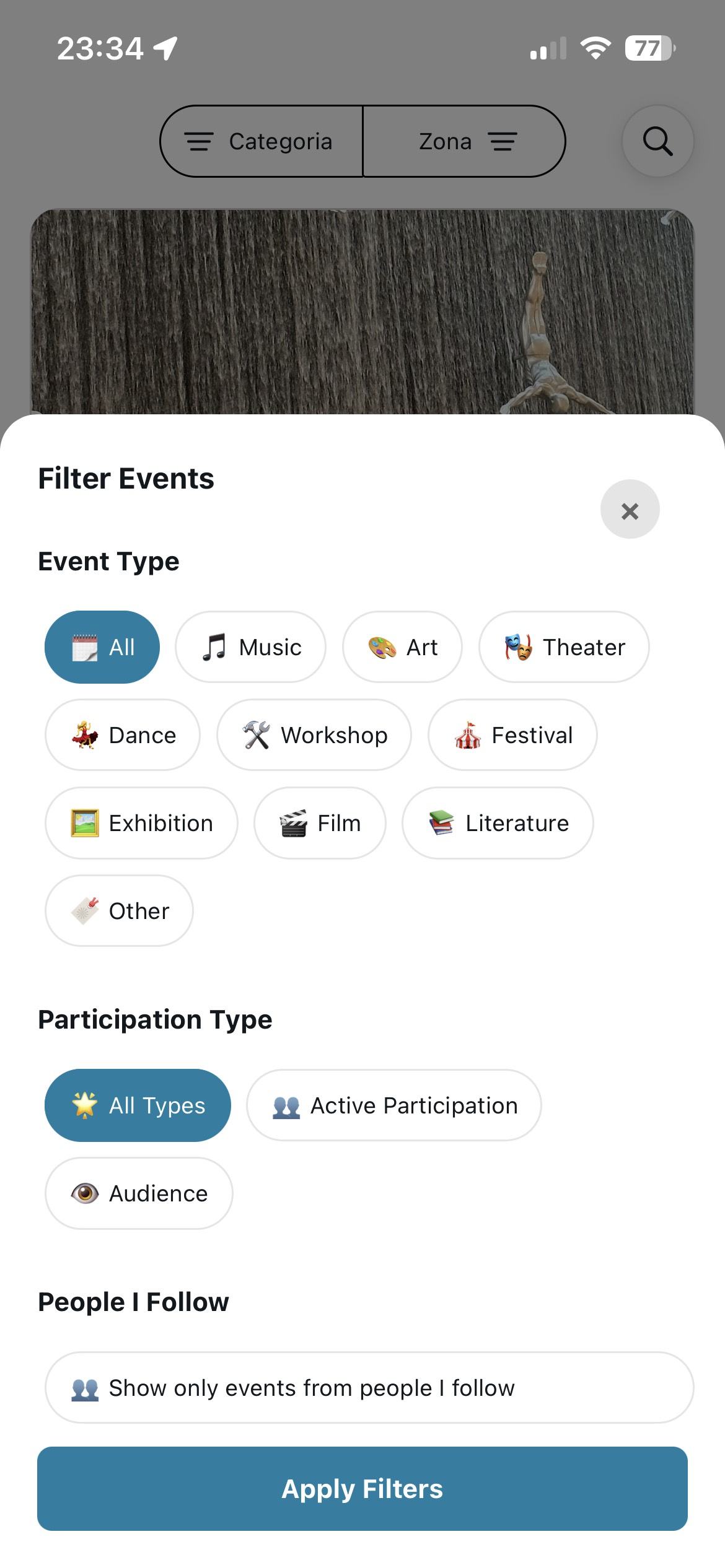Viewport: 725px width, 1568px height.
Task: Pick the Film clapperboard filter
Action: click(320, 823)
